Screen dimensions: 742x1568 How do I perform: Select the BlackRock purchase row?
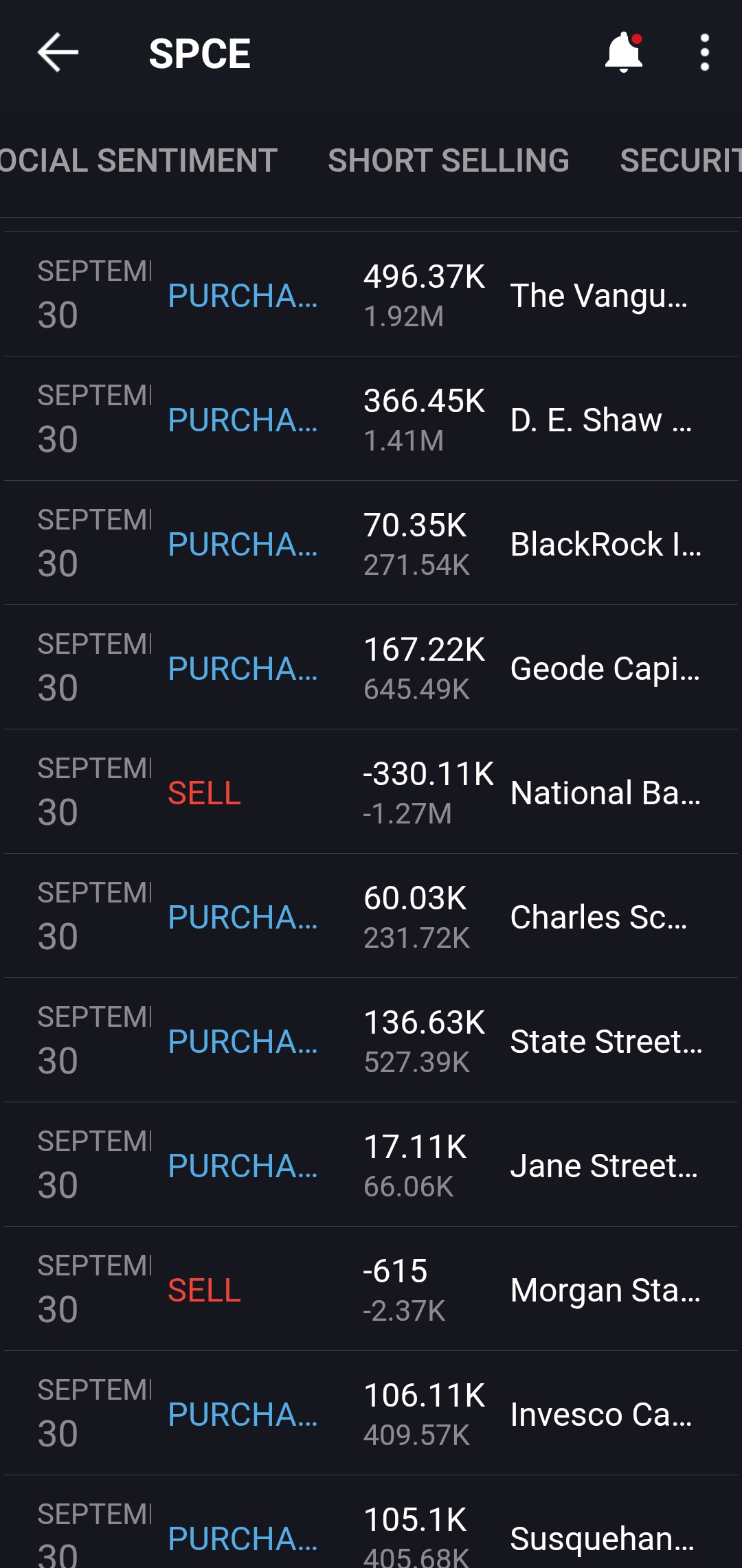click(371, 543)
